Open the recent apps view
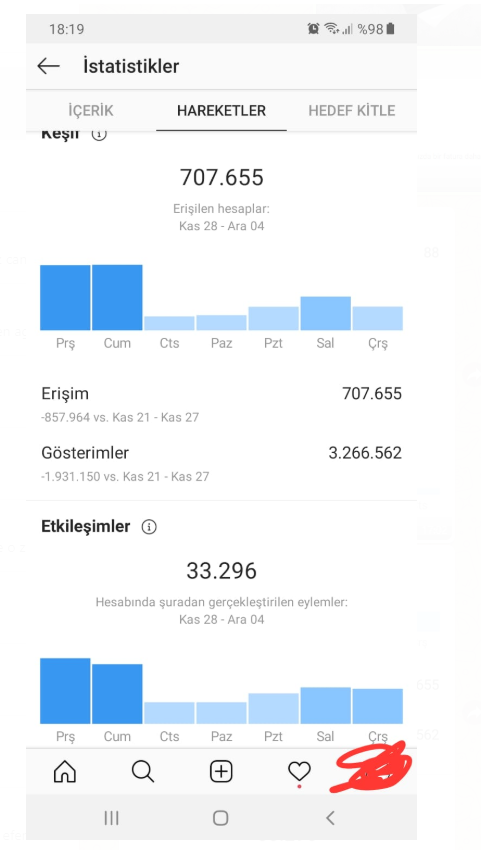Image resolution: width=481 pixels, height=850 pixels. [x=111, y=818]
